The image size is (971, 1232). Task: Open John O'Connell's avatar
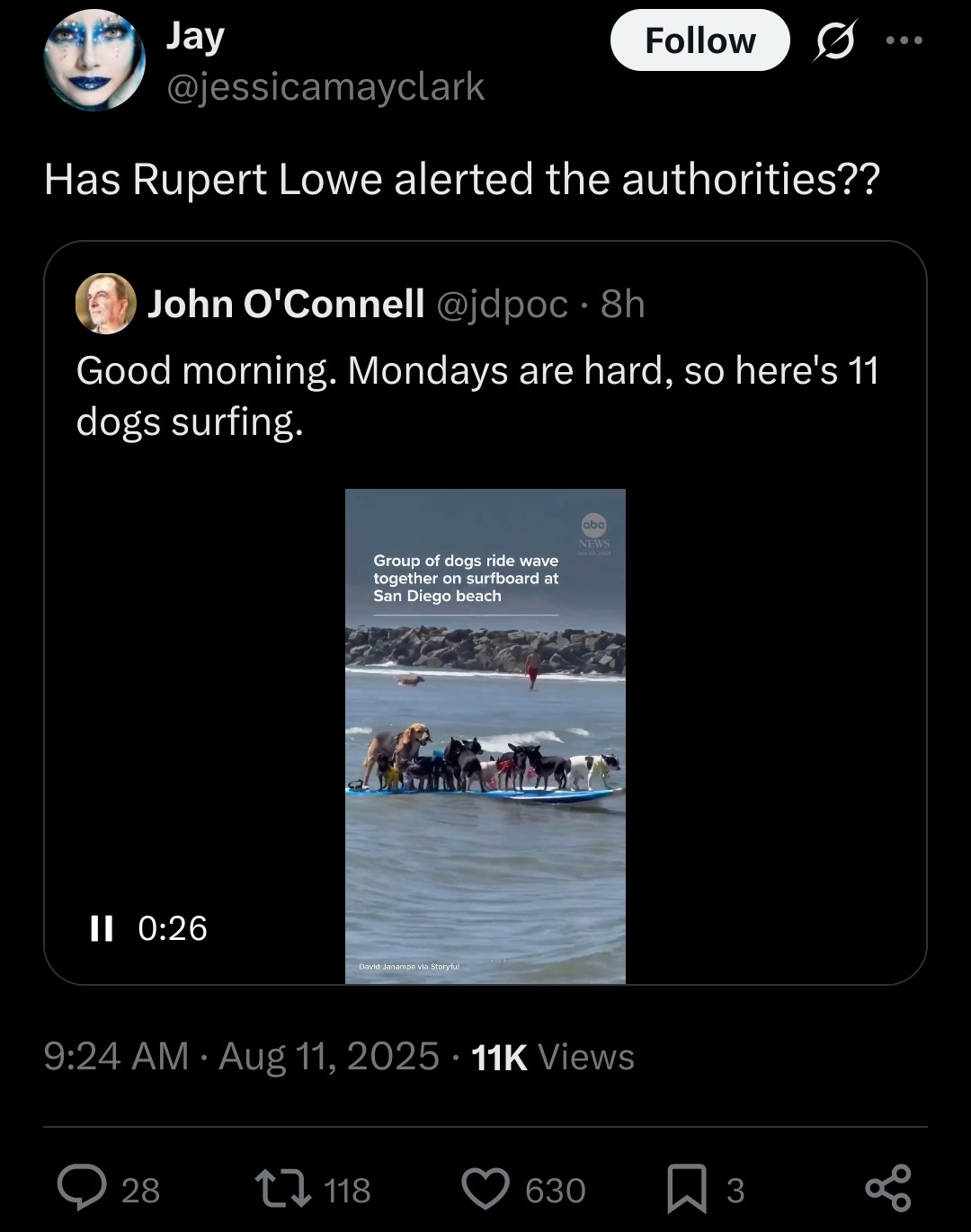pyautogui.click(x=106, y=304)
